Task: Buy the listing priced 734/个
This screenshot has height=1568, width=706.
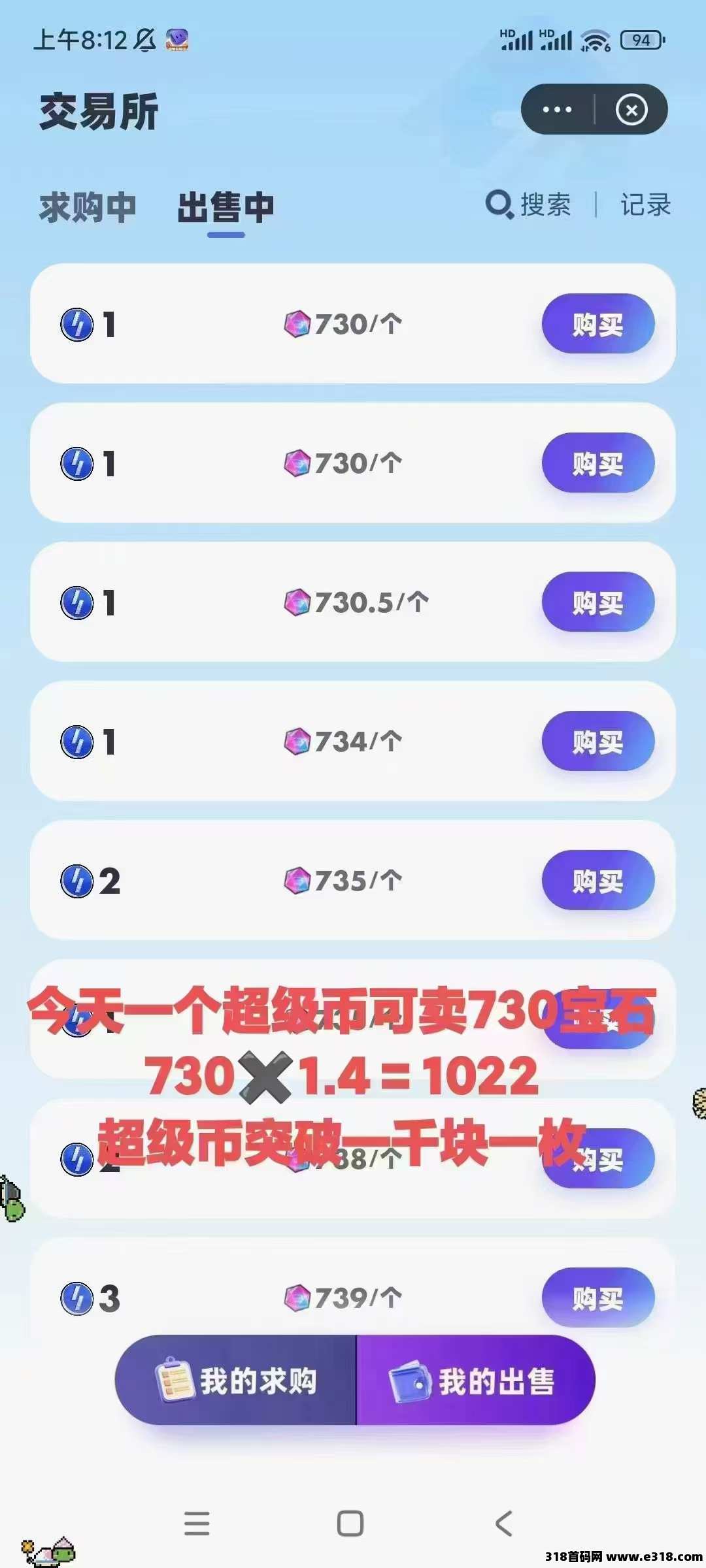Action: [597, 742]
